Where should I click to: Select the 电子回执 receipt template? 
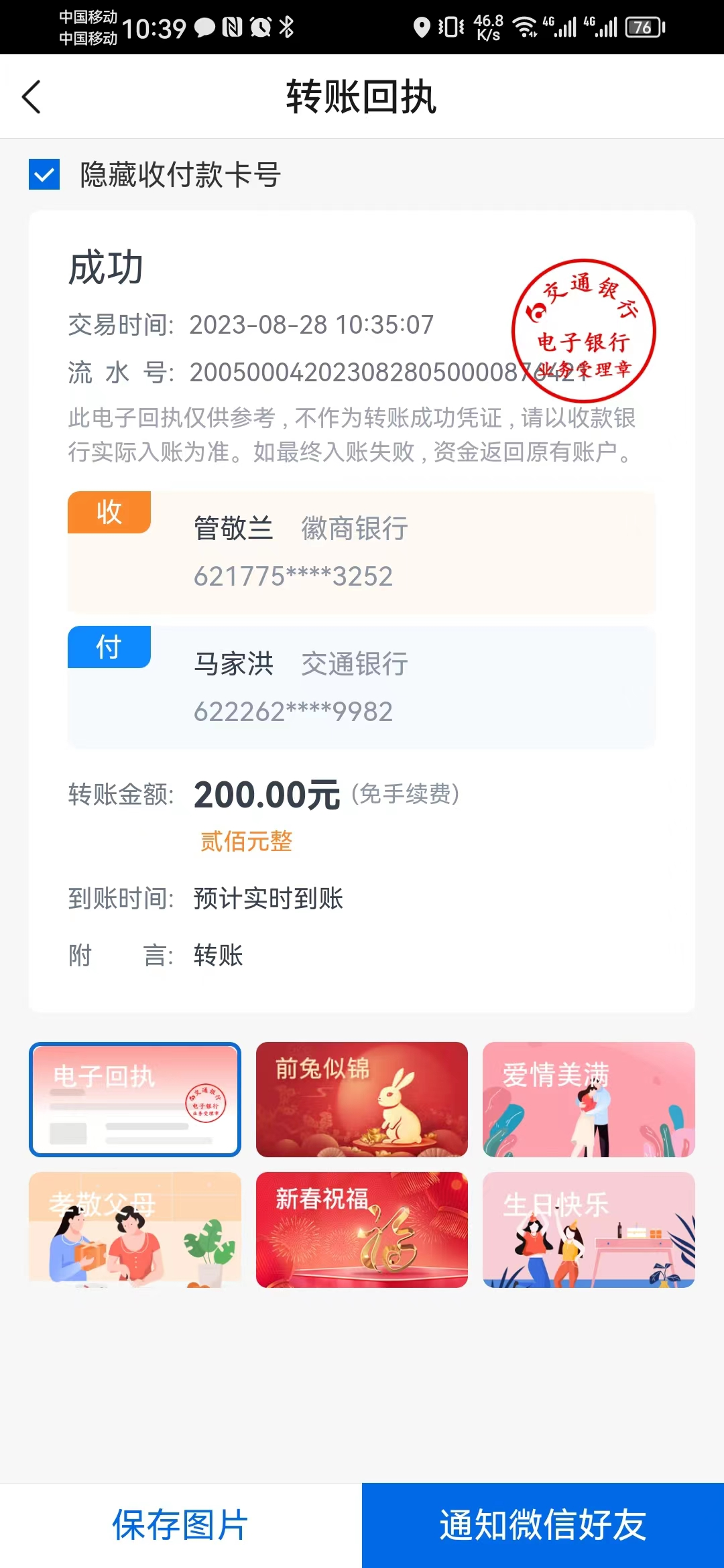[135, 1099]
